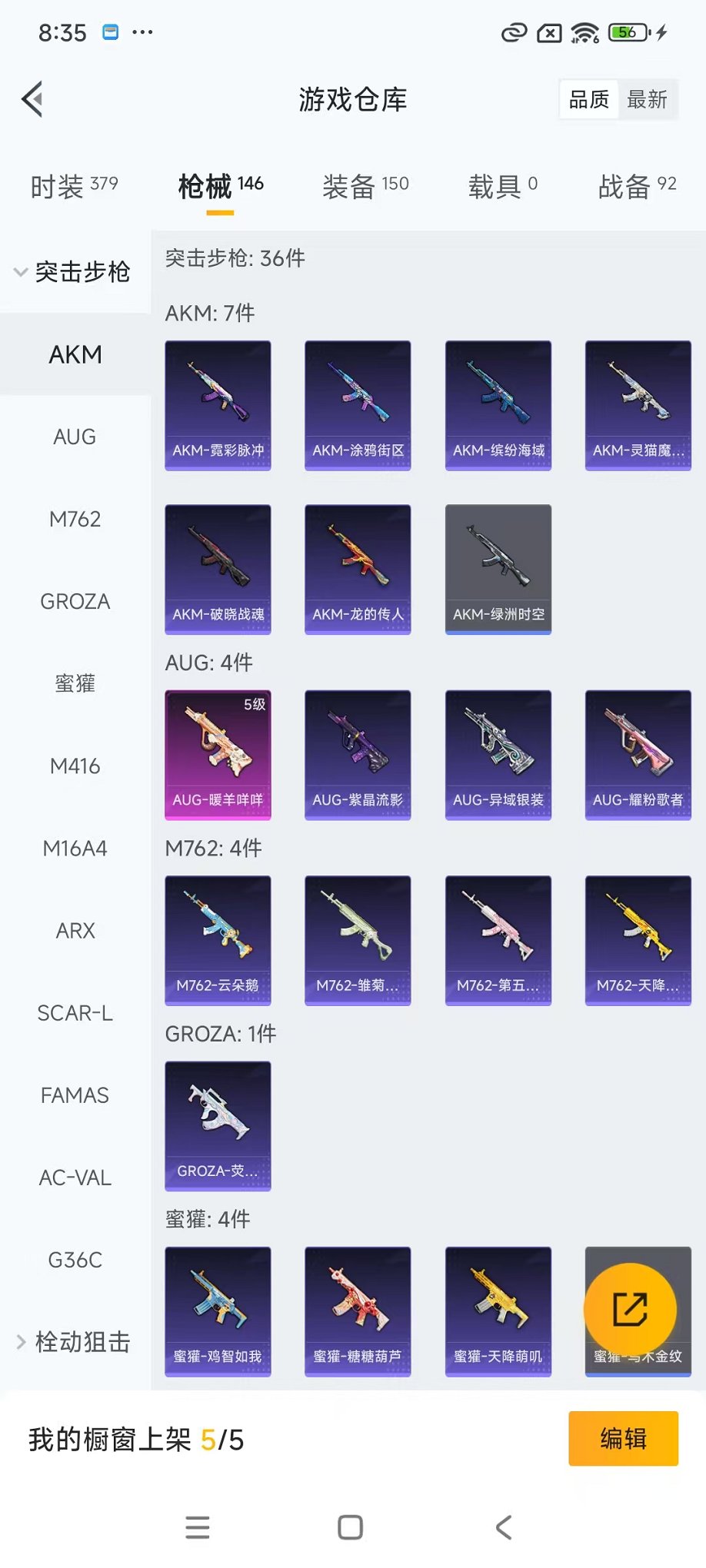Choose FAMAS from the sidebar

coord(74,1095)
